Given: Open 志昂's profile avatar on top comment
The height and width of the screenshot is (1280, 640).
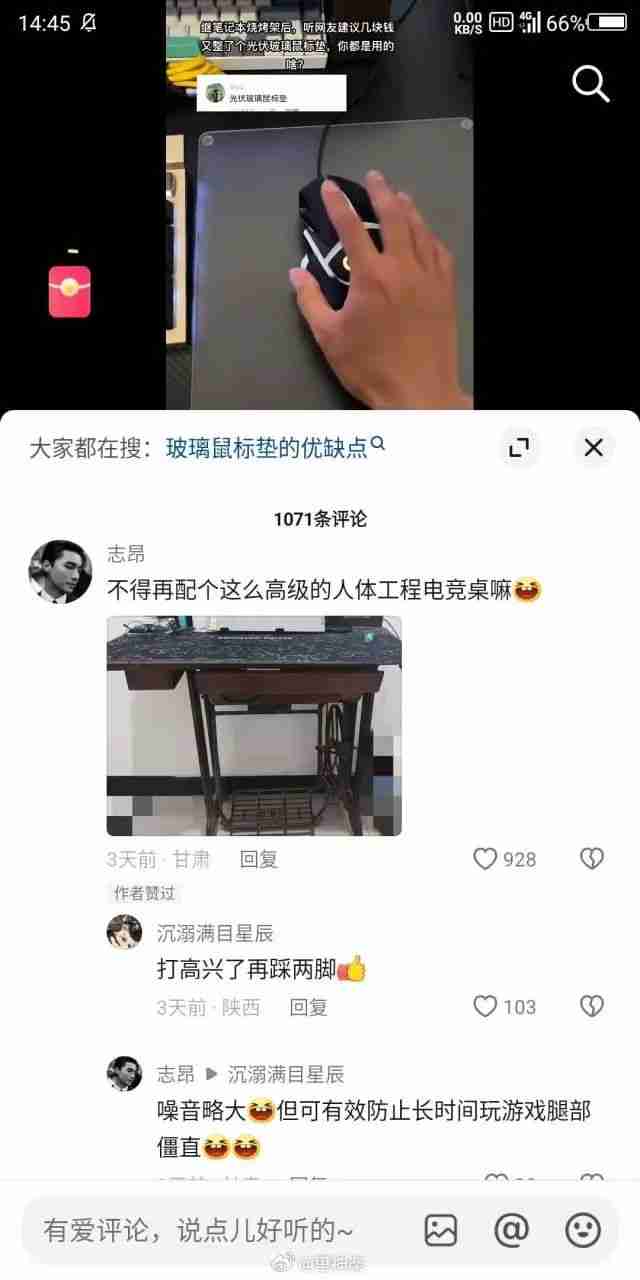Looking at the screenshot, I should click(61, 572).
